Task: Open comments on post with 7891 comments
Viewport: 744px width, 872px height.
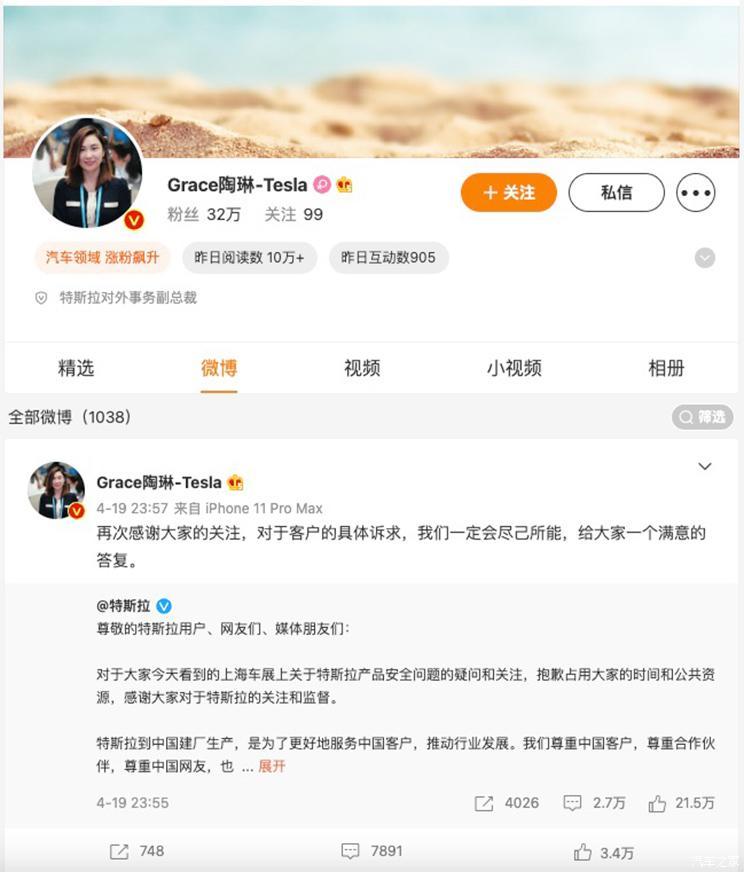Action: pos(372,851)
